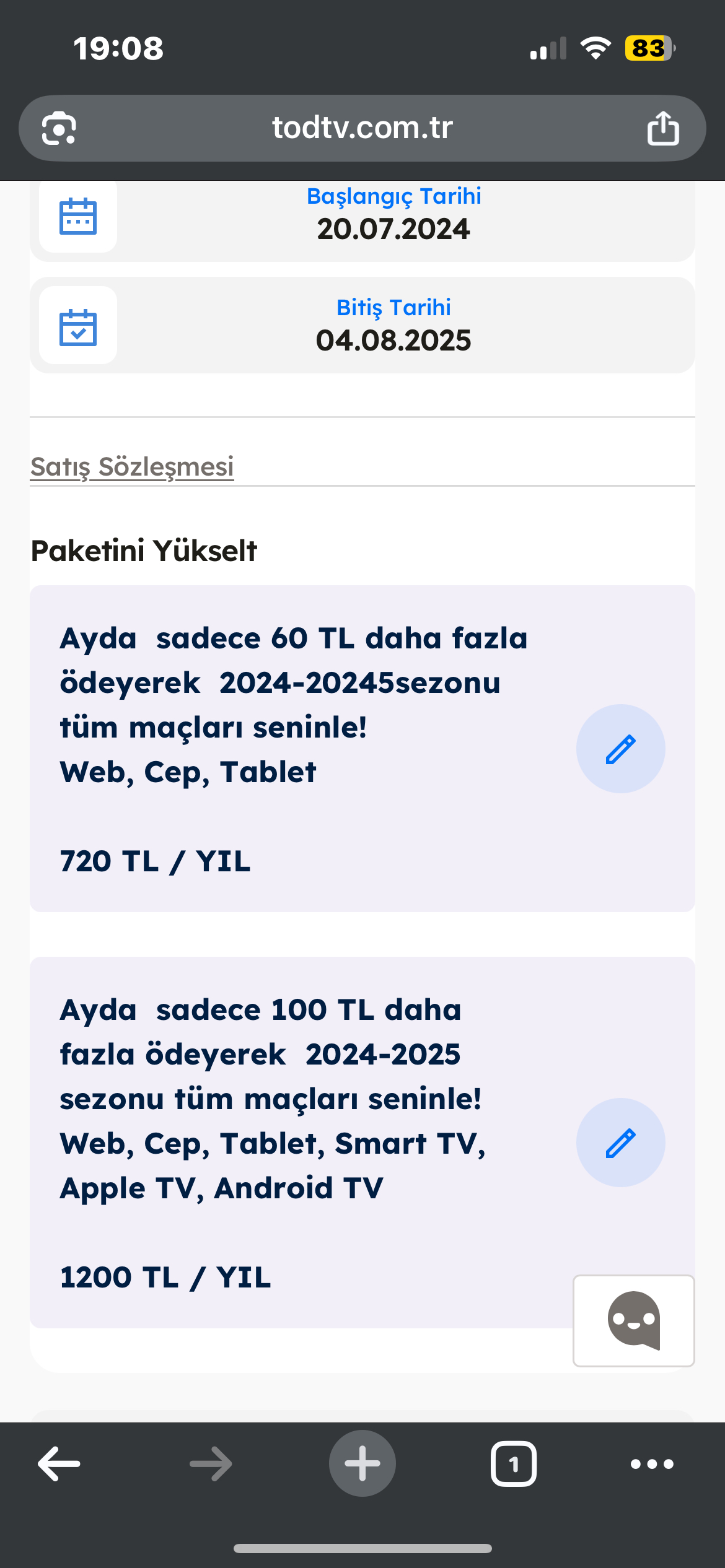Open the chat support bubble
This screenshot has width=725, height=1568.
634,1320
